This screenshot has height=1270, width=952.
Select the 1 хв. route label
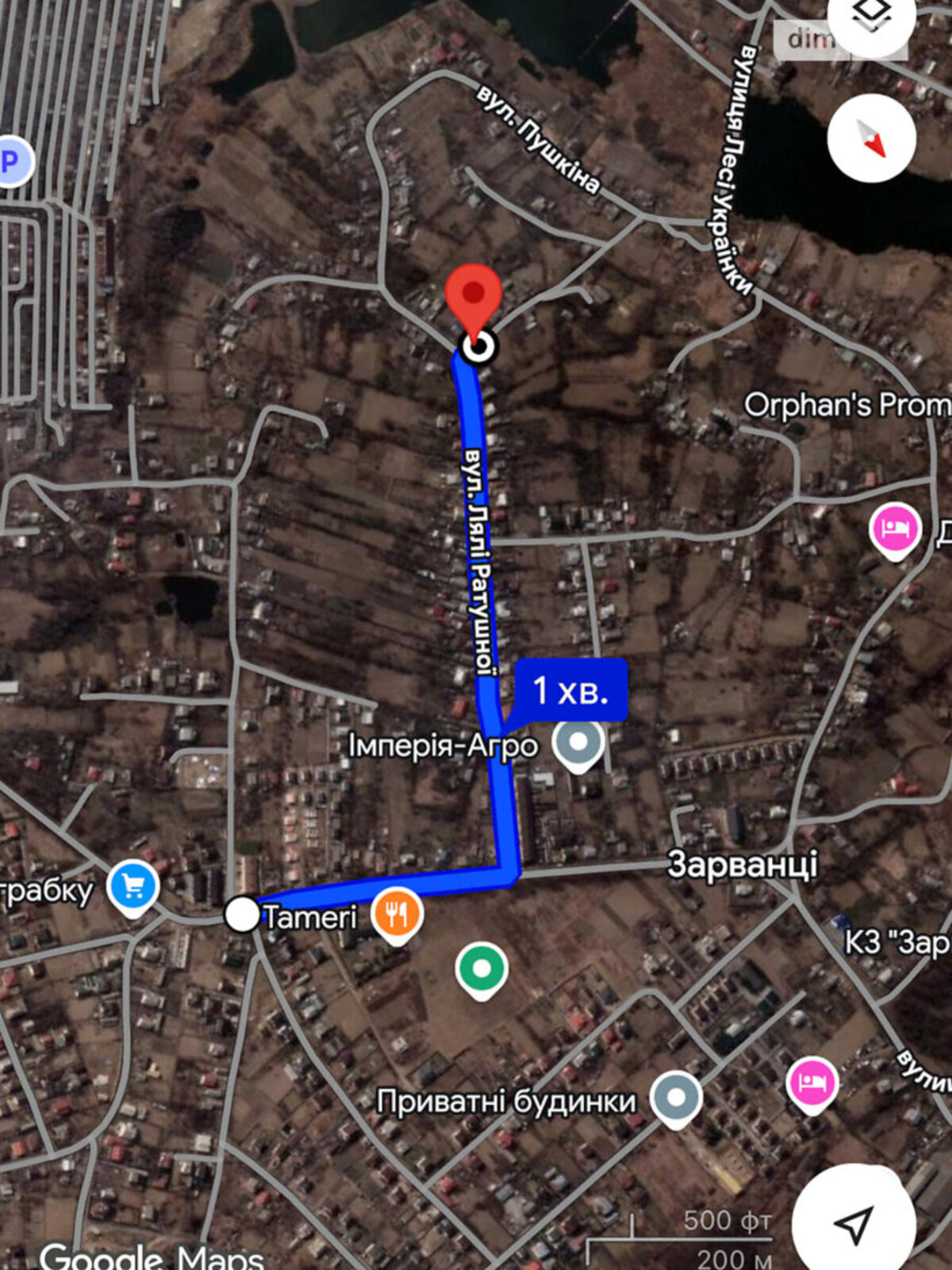pos(570,690)
